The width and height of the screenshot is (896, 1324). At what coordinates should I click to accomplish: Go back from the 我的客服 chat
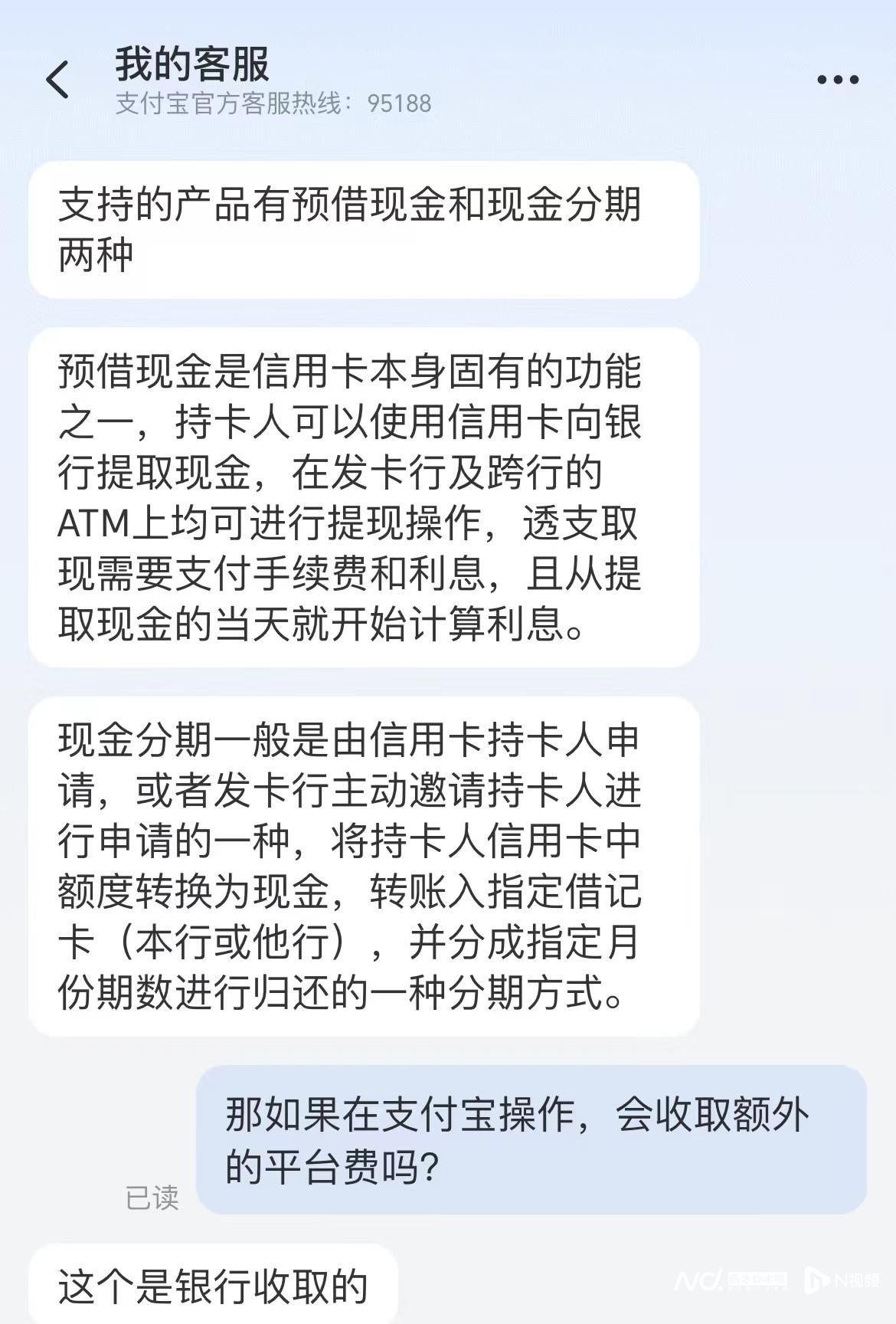click(x=58, y=80)
